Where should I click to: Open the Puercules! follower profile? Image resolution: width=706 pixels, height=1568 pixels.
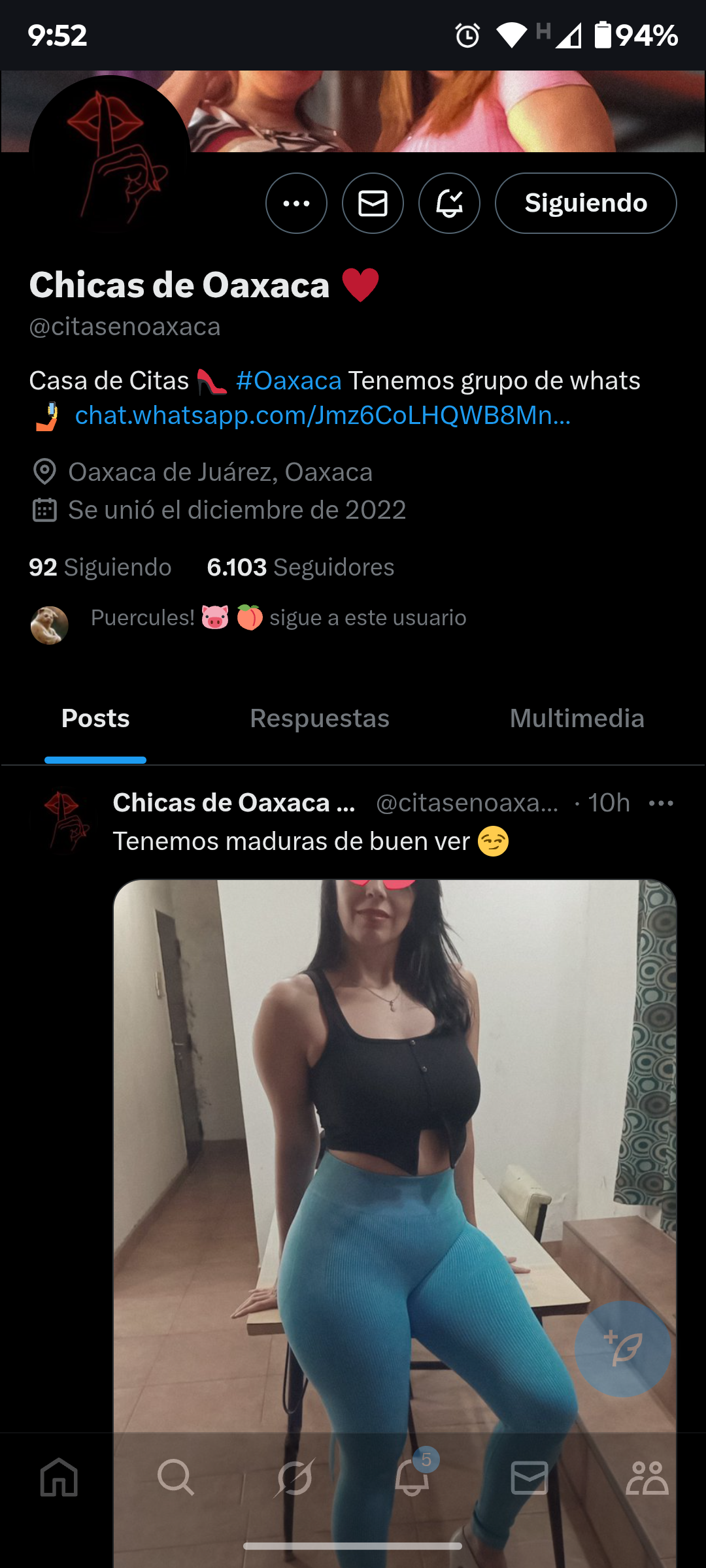[50, 625]
